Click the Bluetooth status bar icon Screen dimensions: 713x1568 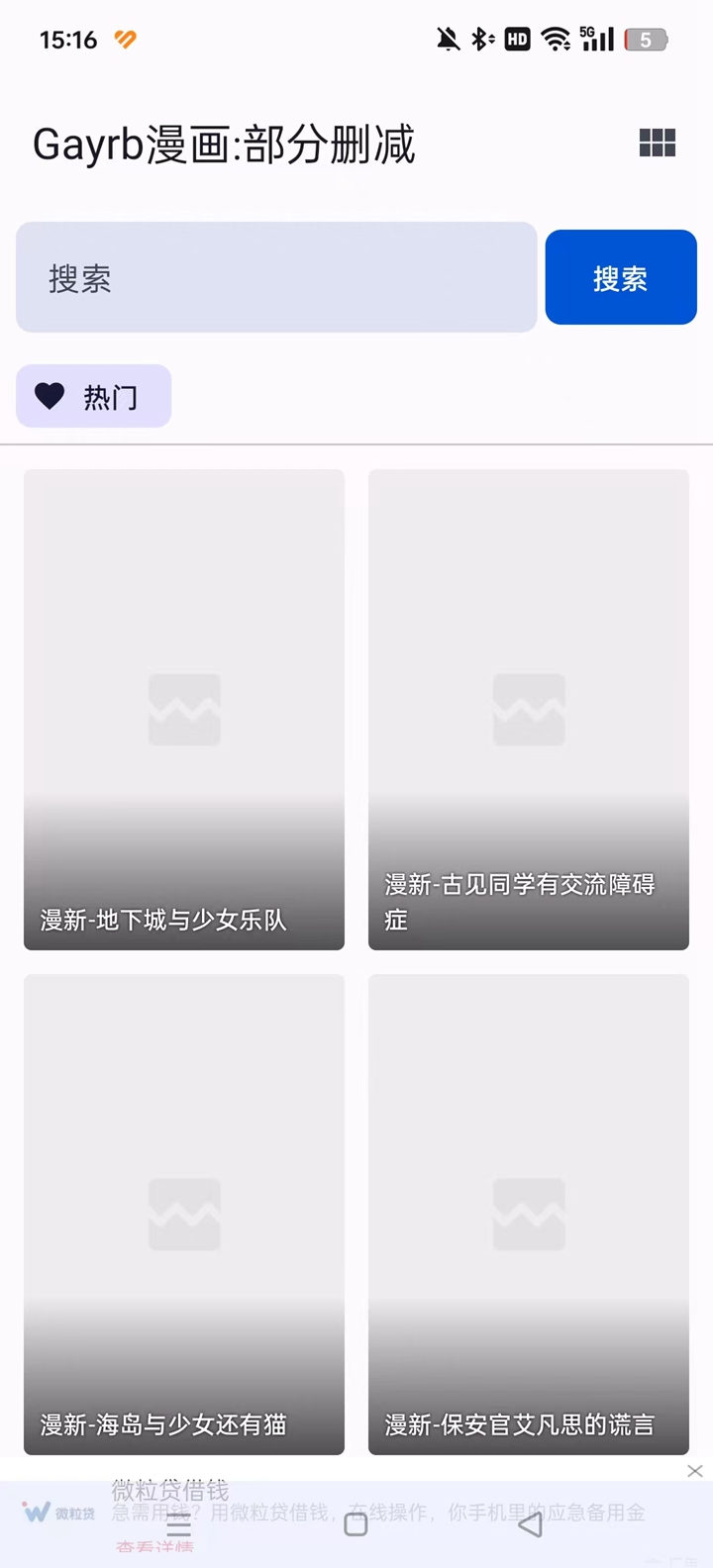(481, 39)
